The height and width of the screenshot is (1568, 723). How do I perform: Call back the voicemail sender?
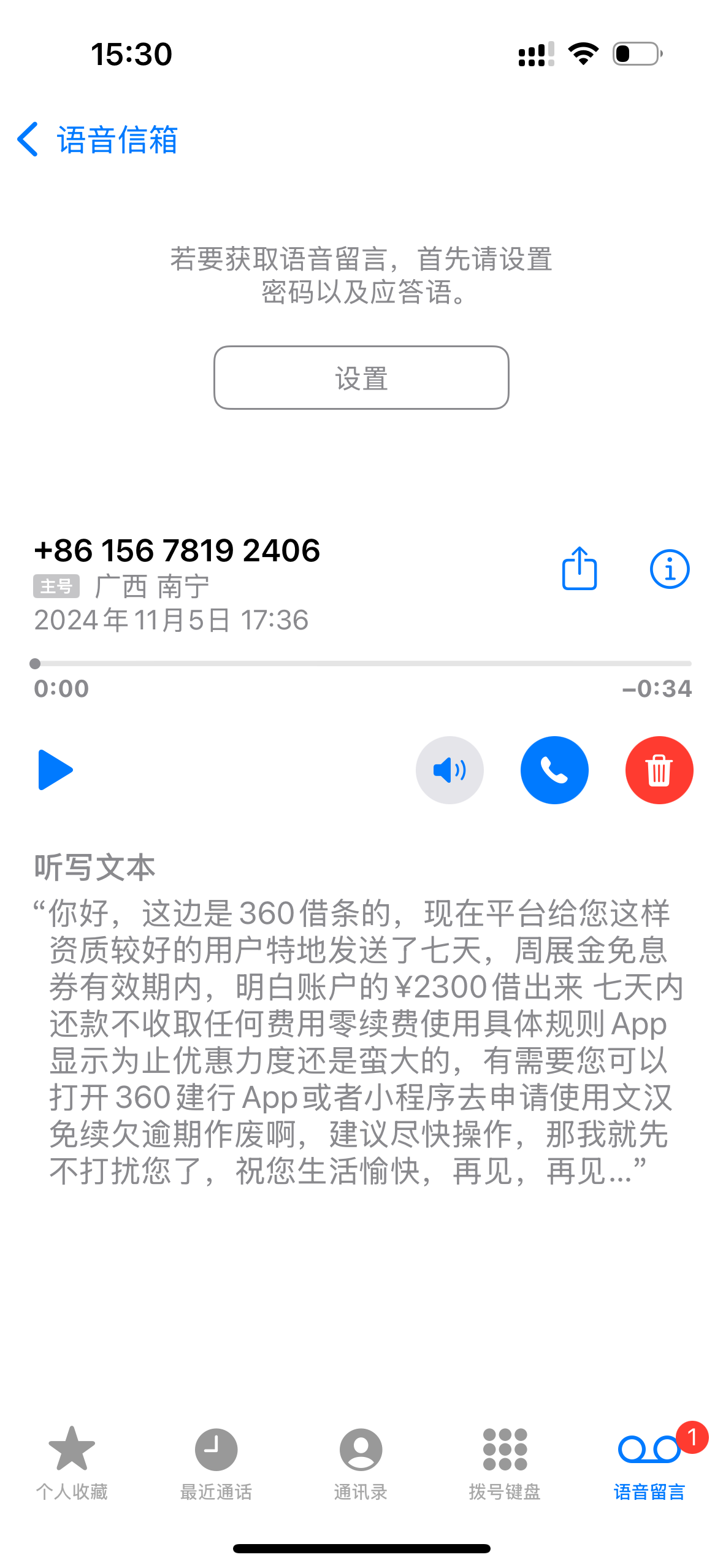point(554,770)
